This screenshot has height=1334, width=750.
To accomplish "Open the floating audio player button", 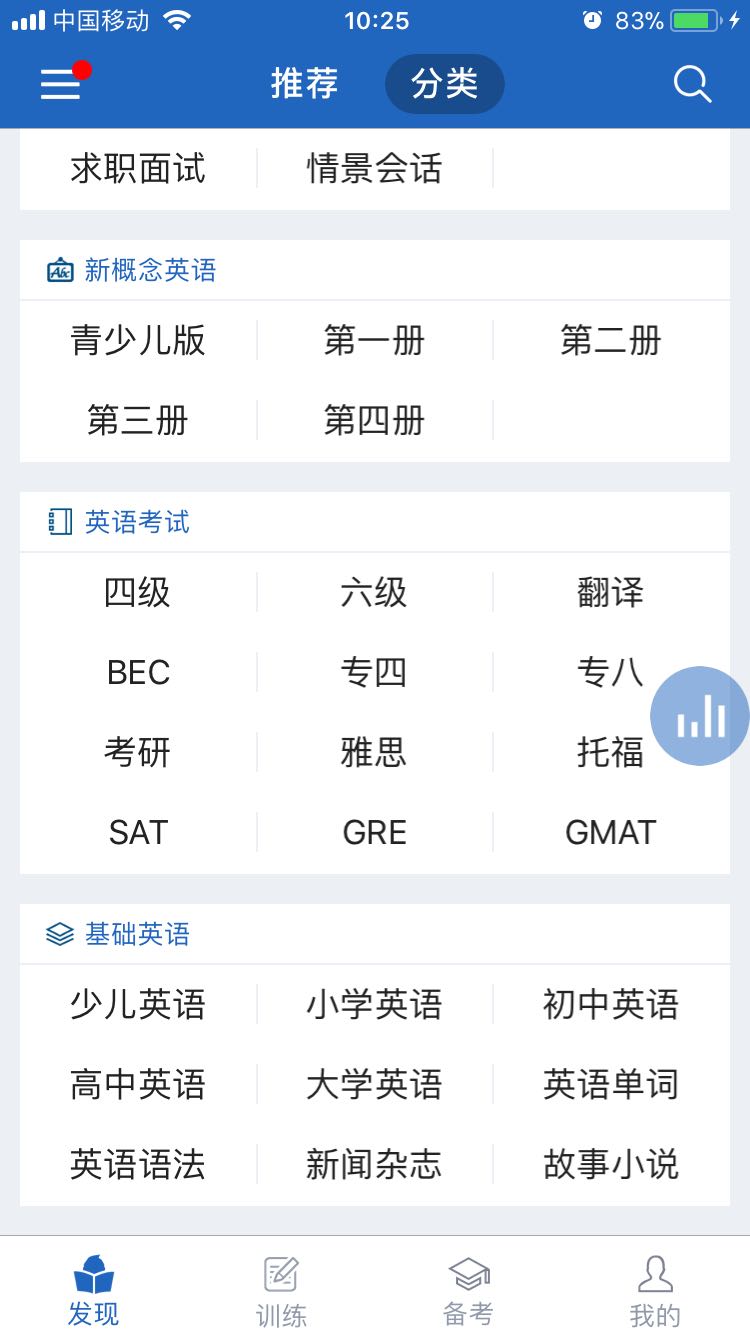I will (x=700, y=716).
